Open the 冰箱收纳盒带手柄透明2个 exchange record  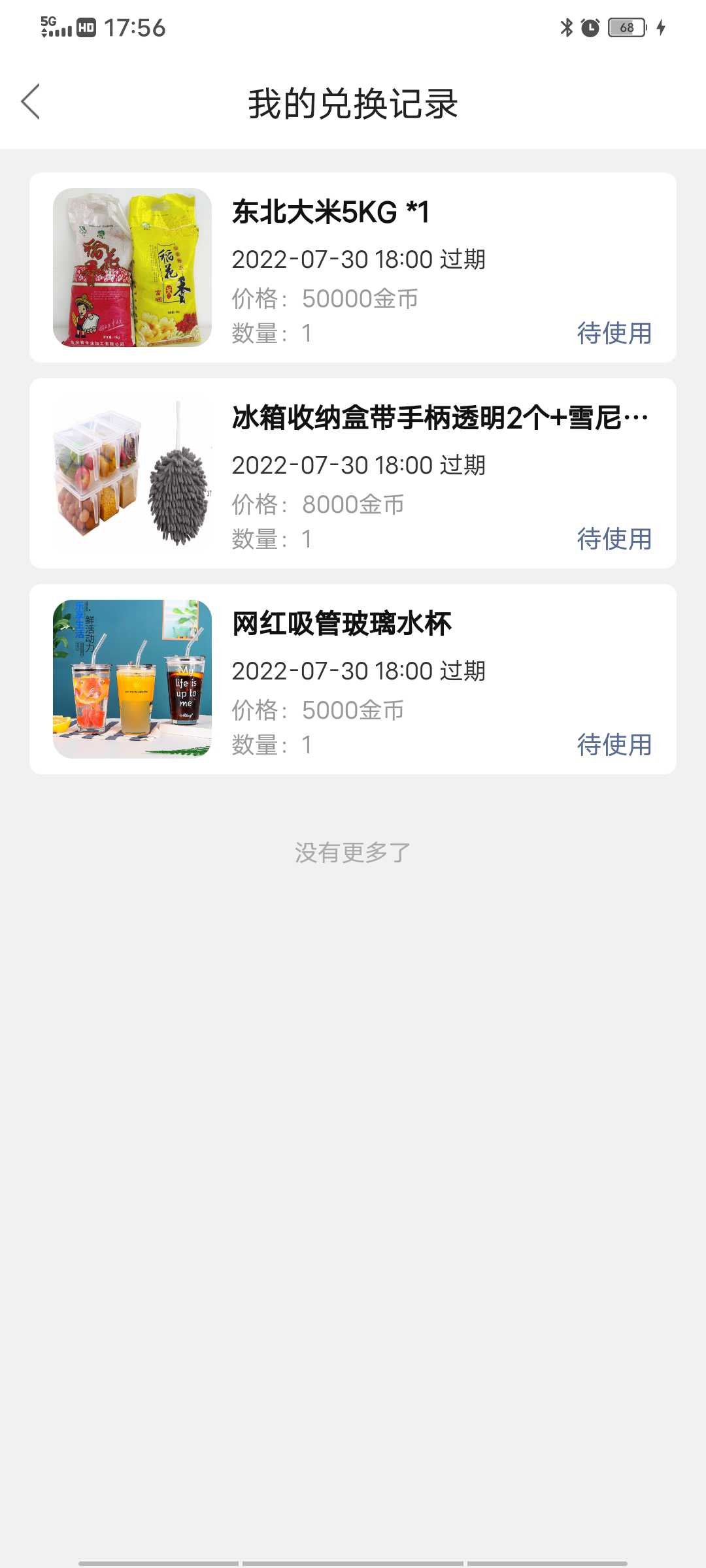coord(353,474)
